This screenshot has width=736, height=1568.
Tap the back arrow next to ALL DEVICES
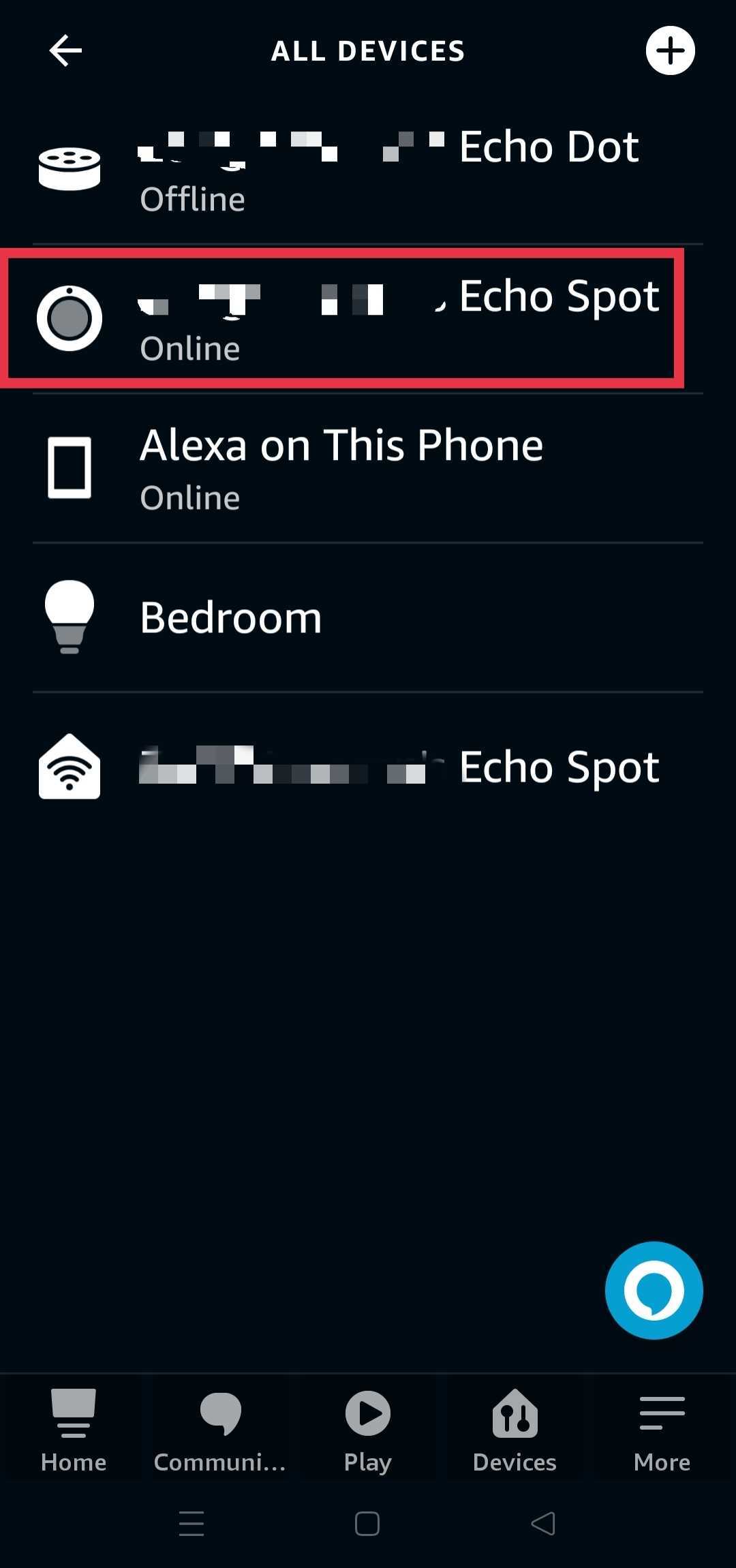click(65, 50)
